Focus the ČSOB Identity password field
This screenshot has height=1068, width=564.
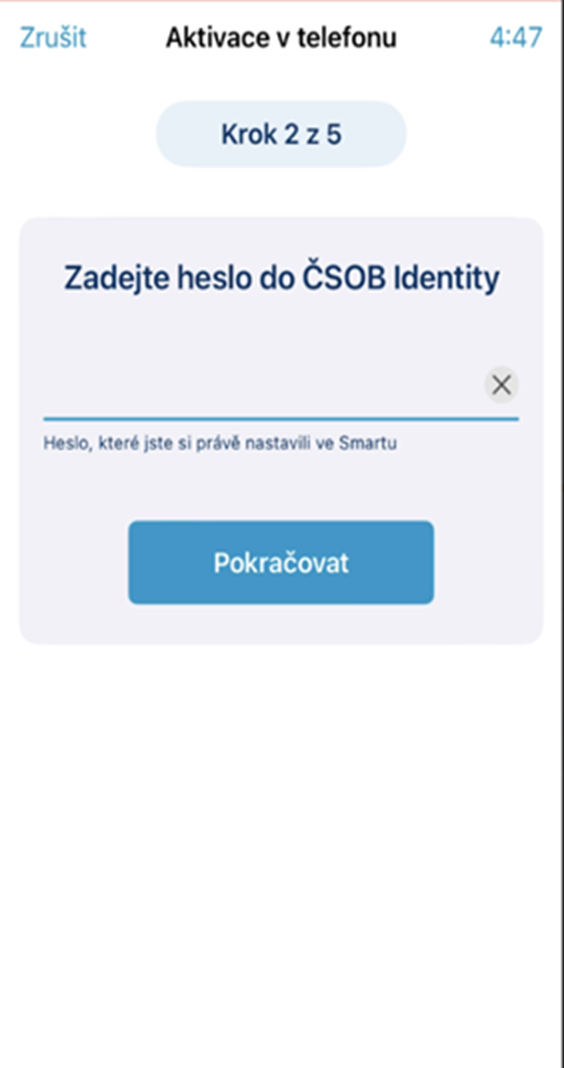[x=262, y=386]
